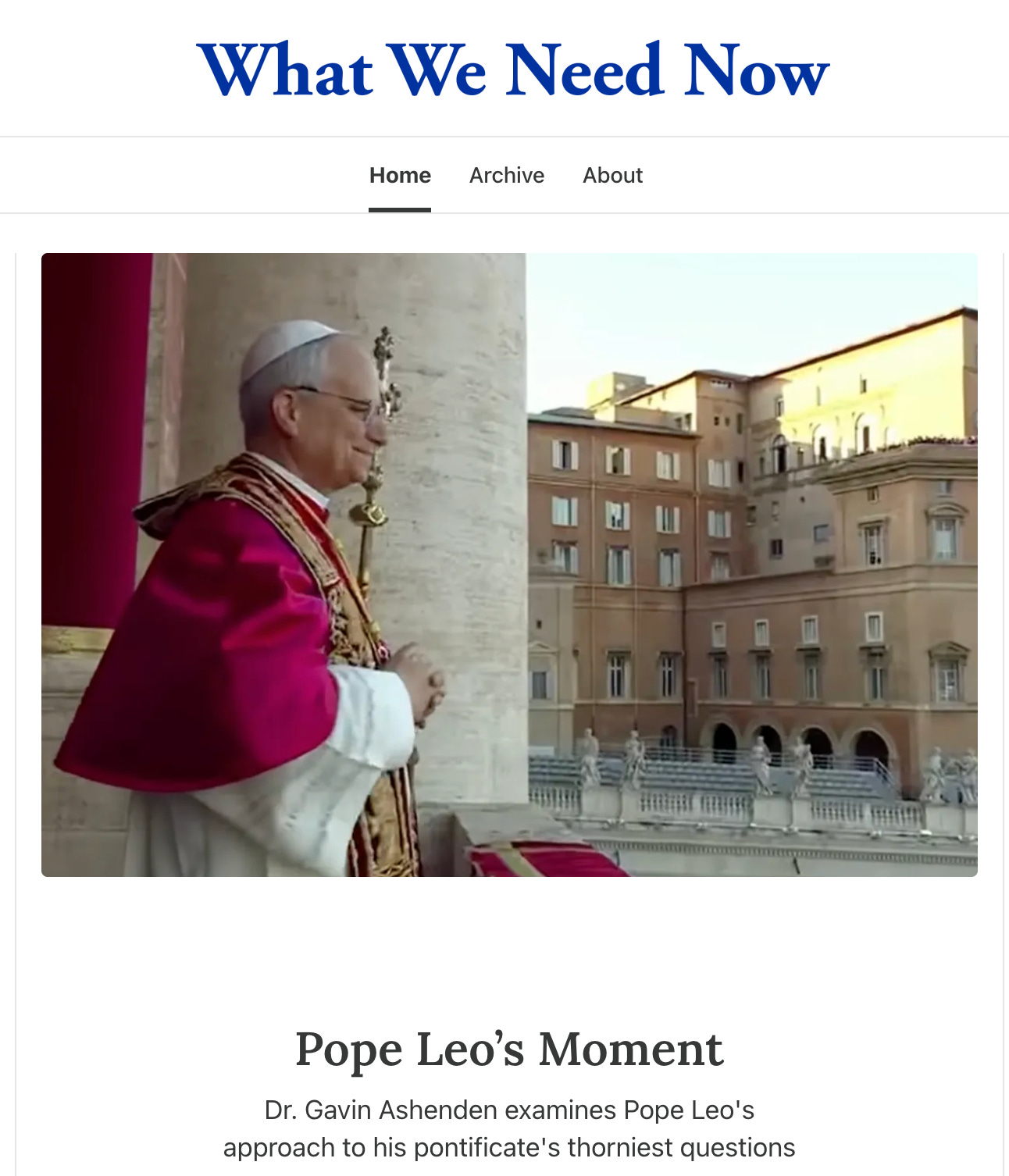Image resolution: width=1009 pixels, height=1176 pixels.
Task: Switch to the Archive tab
Action: pos(506,175)
